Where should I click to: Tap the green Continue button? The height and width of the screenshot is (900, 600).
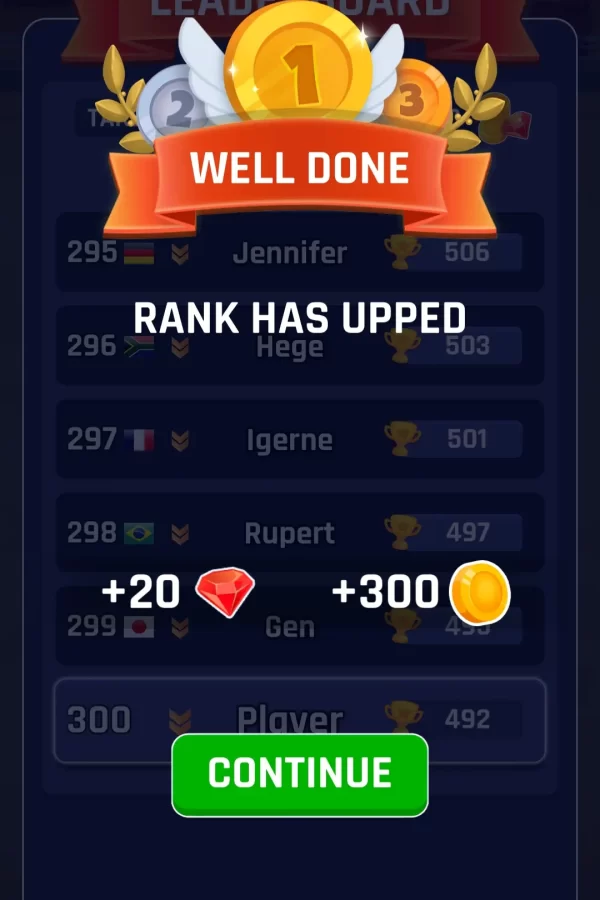click(x=300, y=774)
